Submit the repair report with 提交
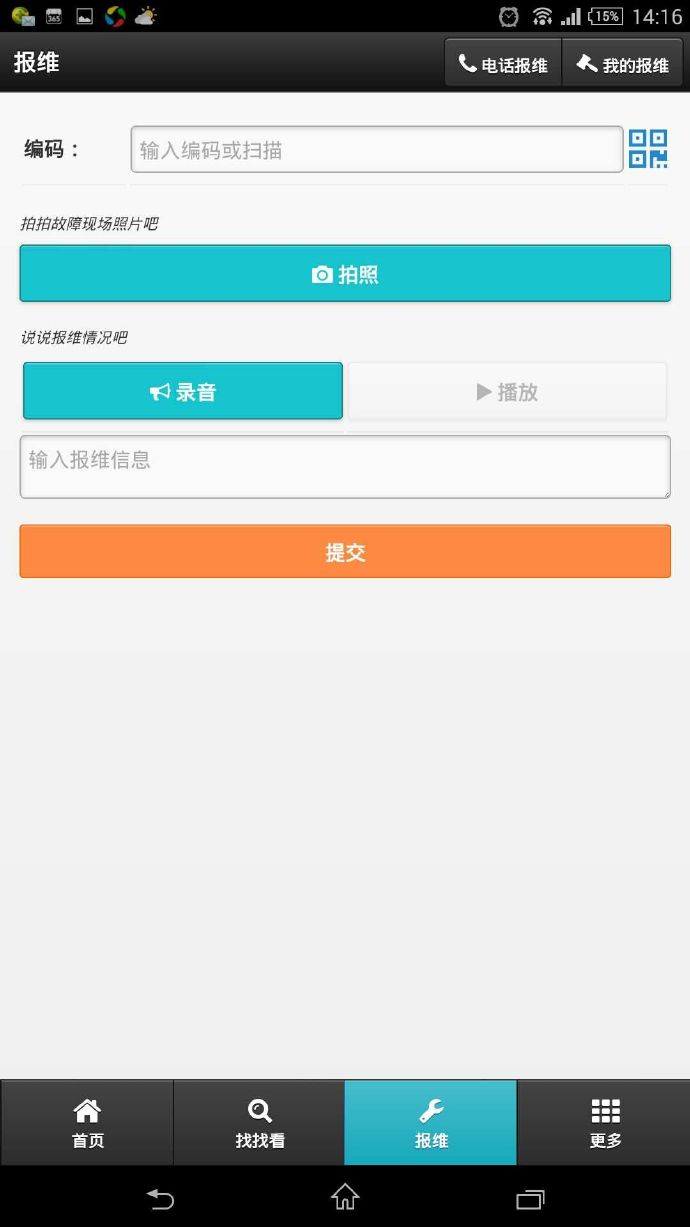Screen dimensions: 690x1227 click(345, 552)
